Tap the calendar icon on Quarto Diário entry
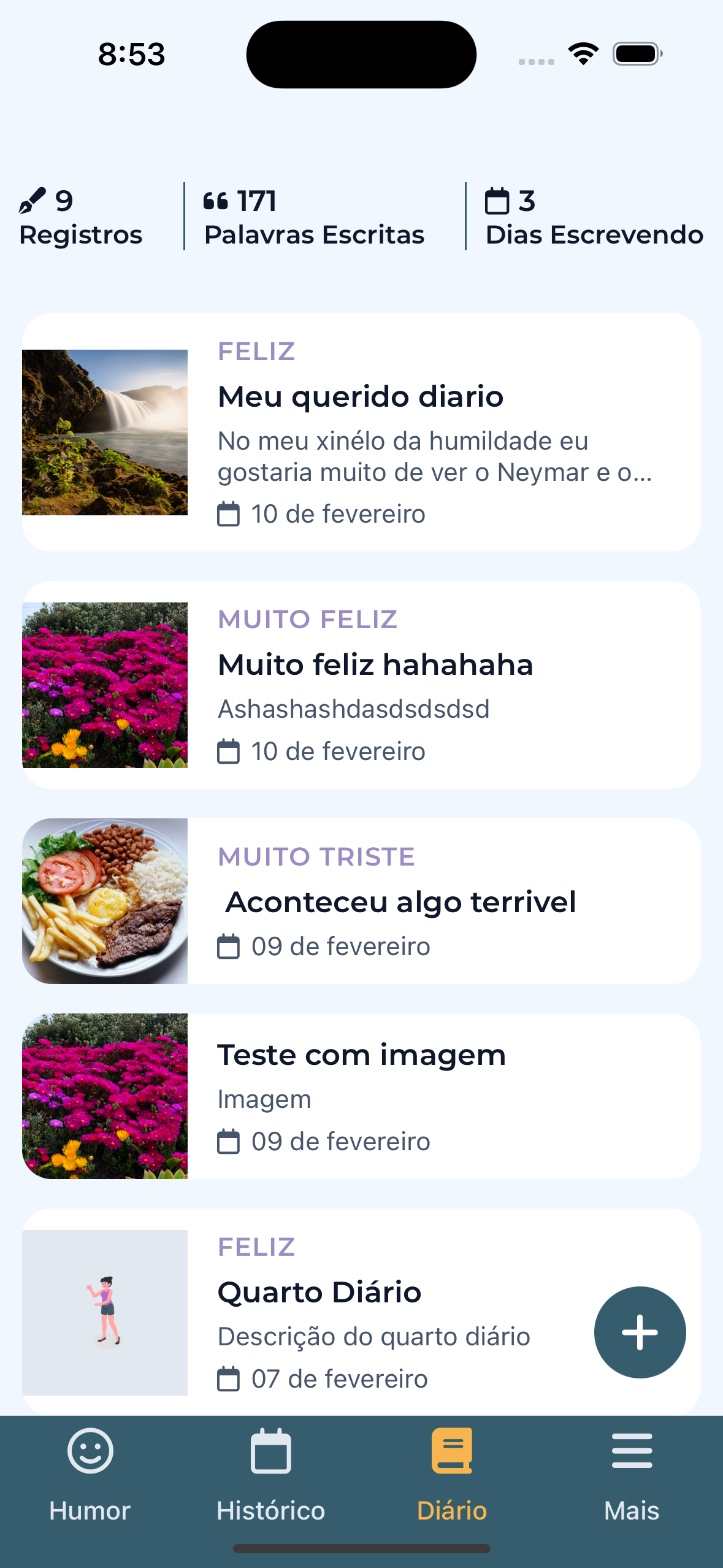This screenshot has width=723, height=1568. coord(229,1377)
